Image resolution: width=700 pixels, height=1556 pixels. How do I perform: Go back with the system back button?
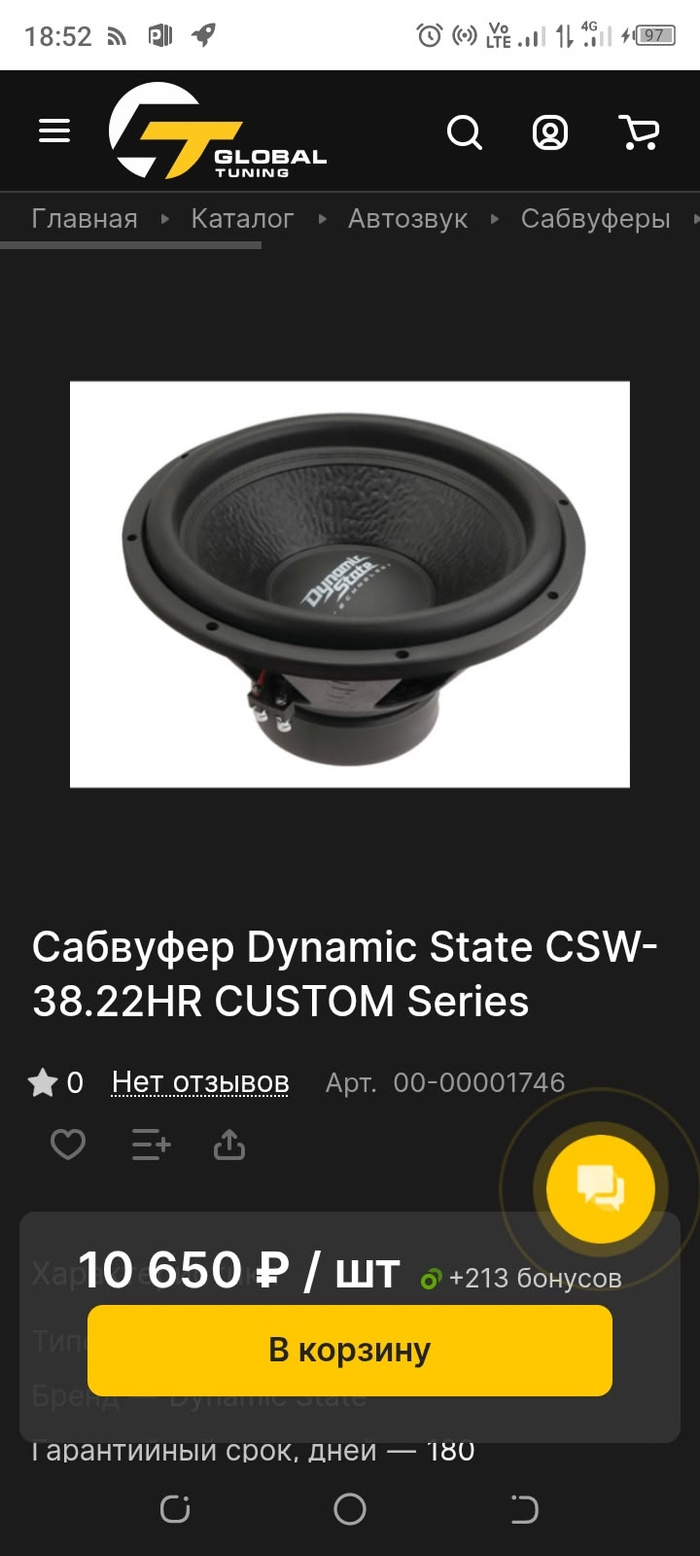[524, 1509]
